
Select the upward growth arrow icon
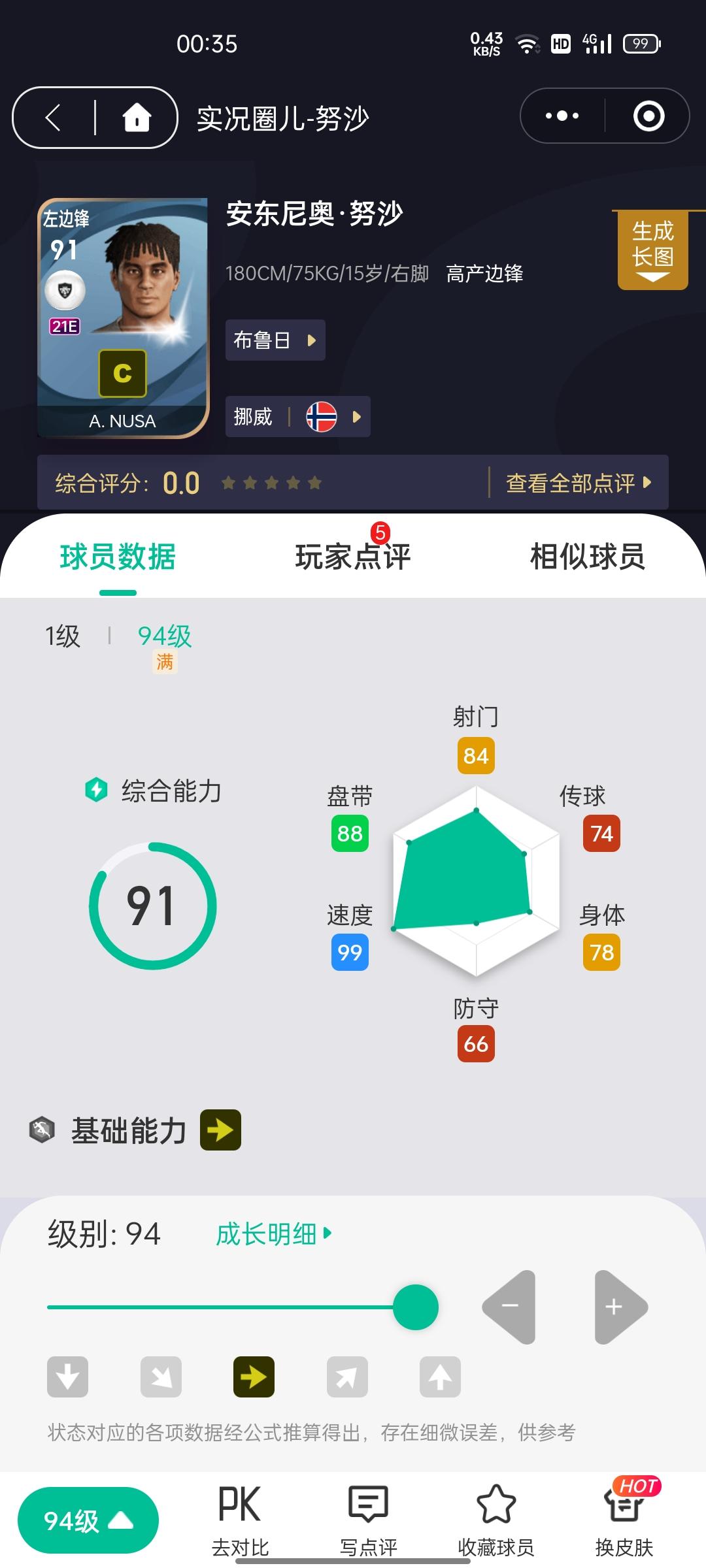pyautogui.click(x=440, y=1377)
